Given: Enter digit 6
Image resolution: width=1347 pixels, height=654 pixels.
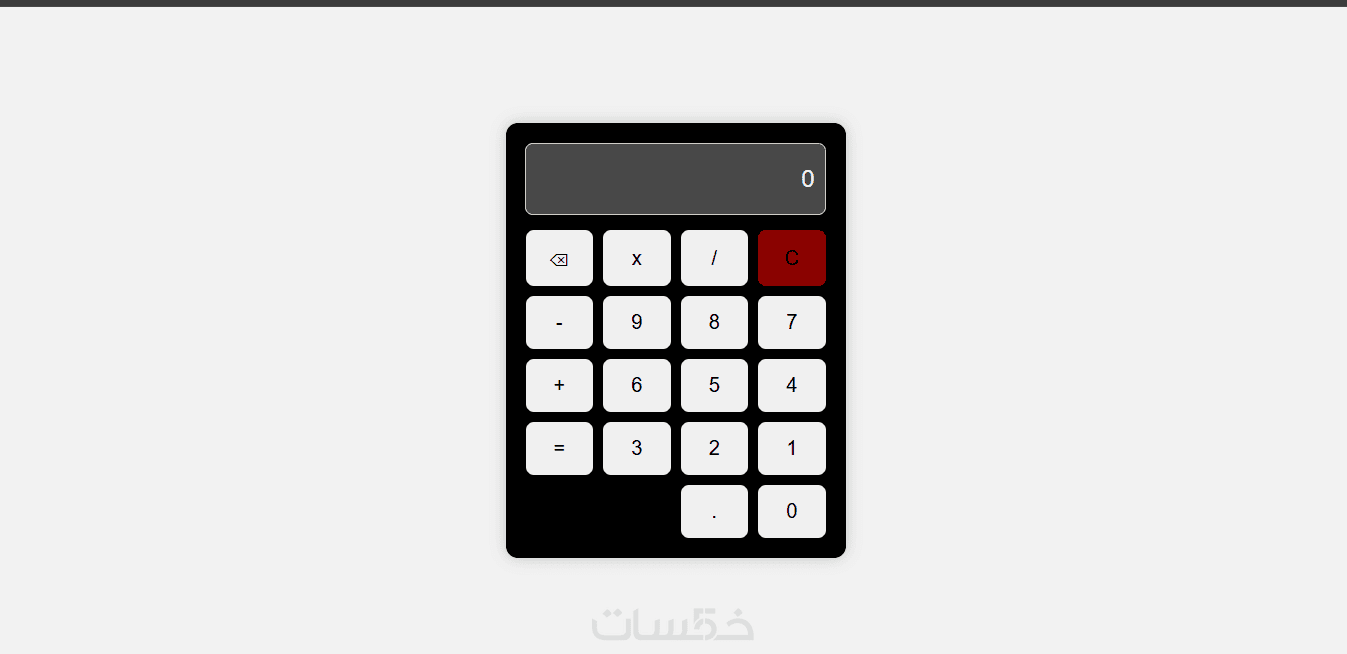Looking at the screenshot, I should click(636, 385).
